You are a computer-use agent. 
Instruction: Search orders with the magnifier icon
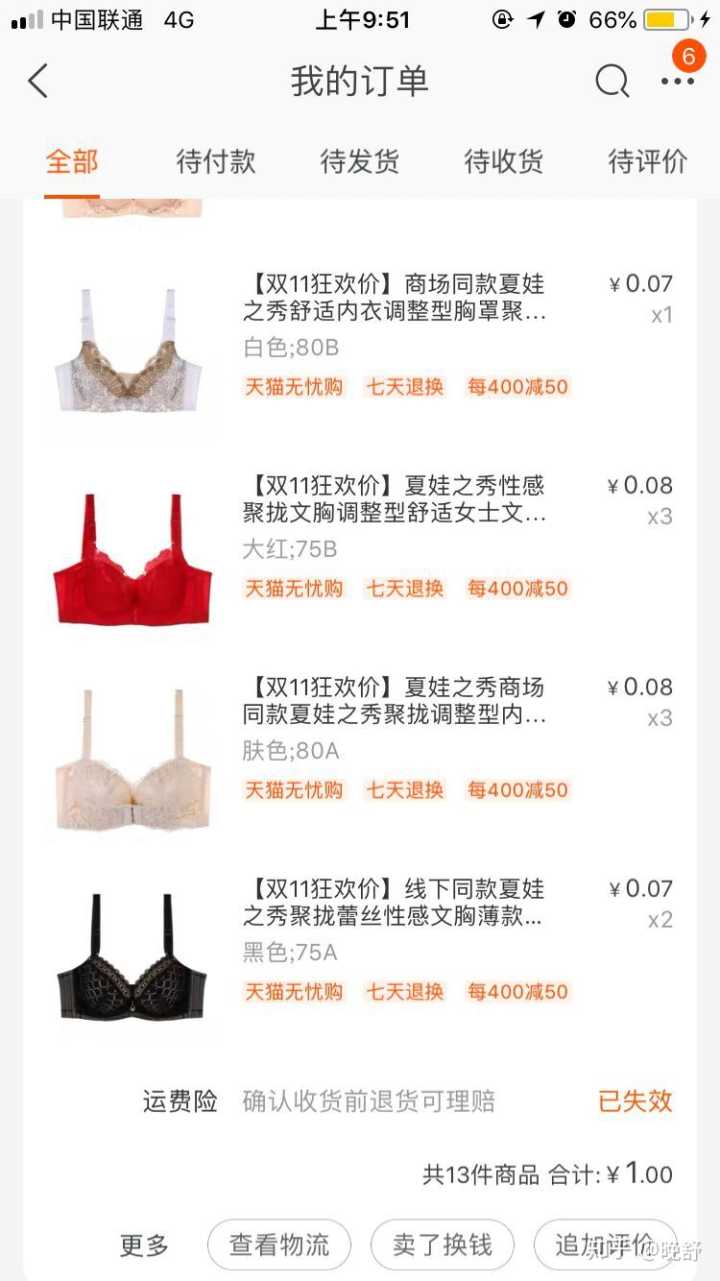tap(612, 81)
